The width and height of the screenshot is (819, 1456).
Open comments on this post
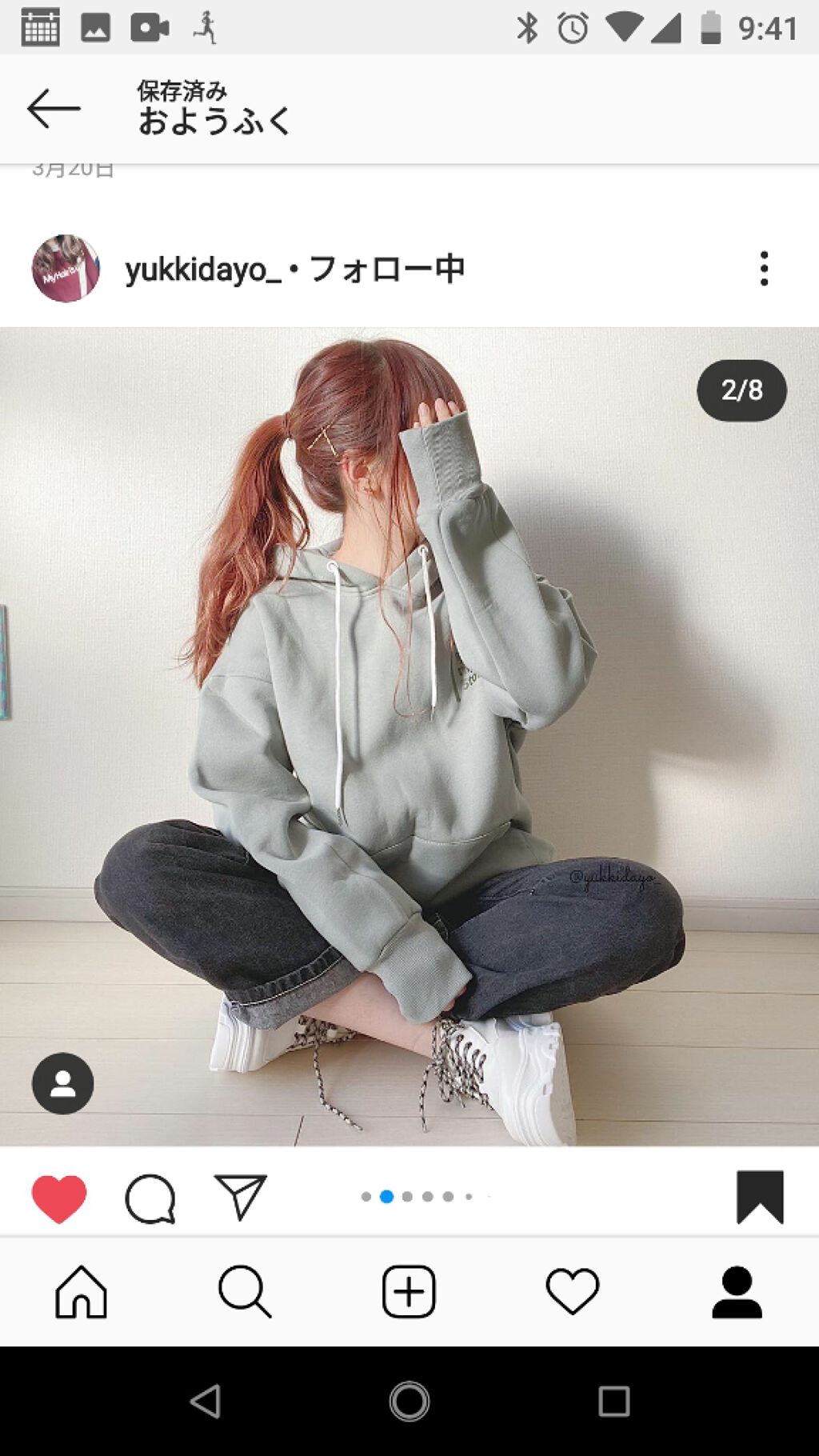[150, 1198]
